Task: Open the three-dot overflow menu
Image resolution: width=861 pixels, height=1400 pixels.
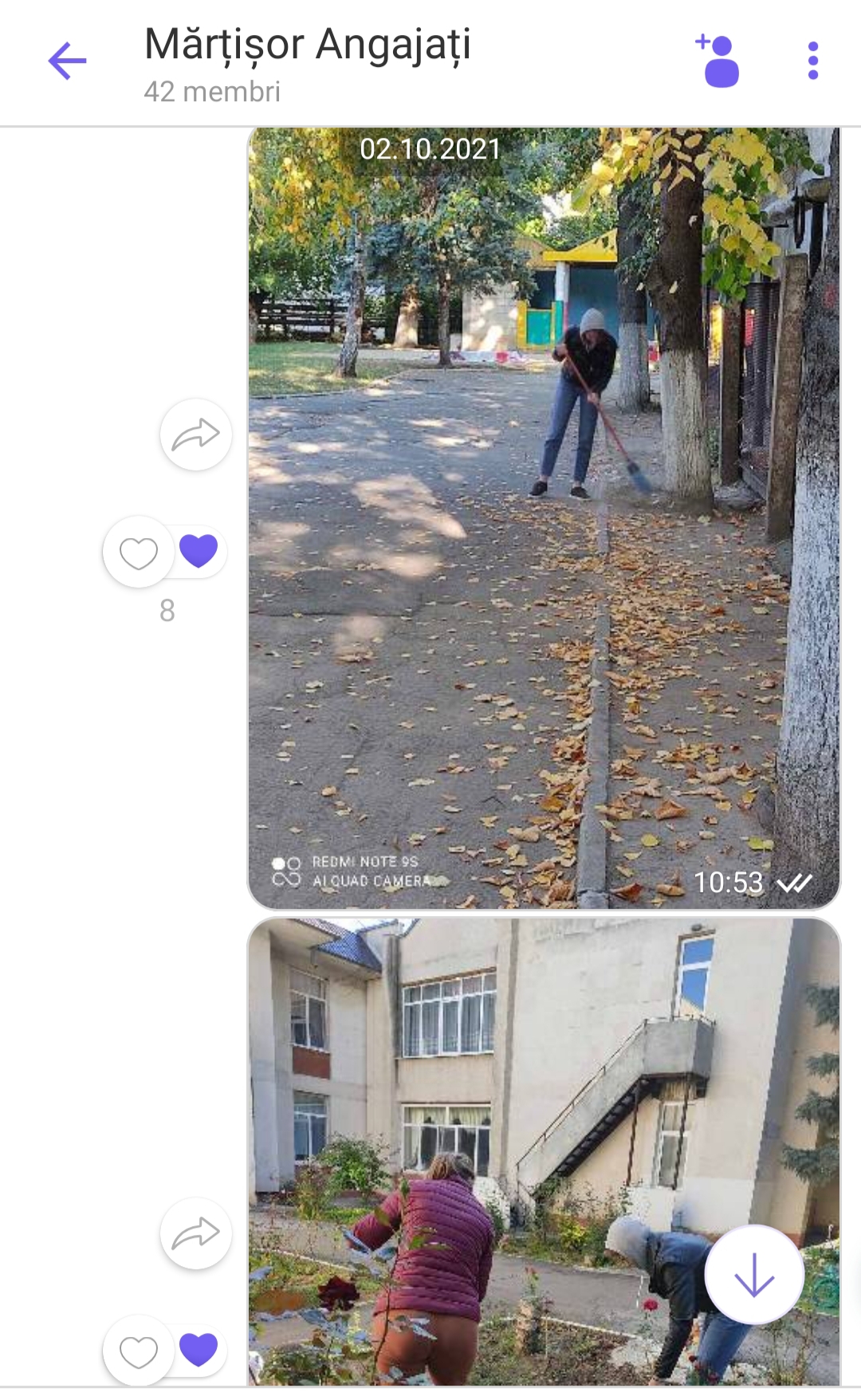Action: [x=812, y=61]
